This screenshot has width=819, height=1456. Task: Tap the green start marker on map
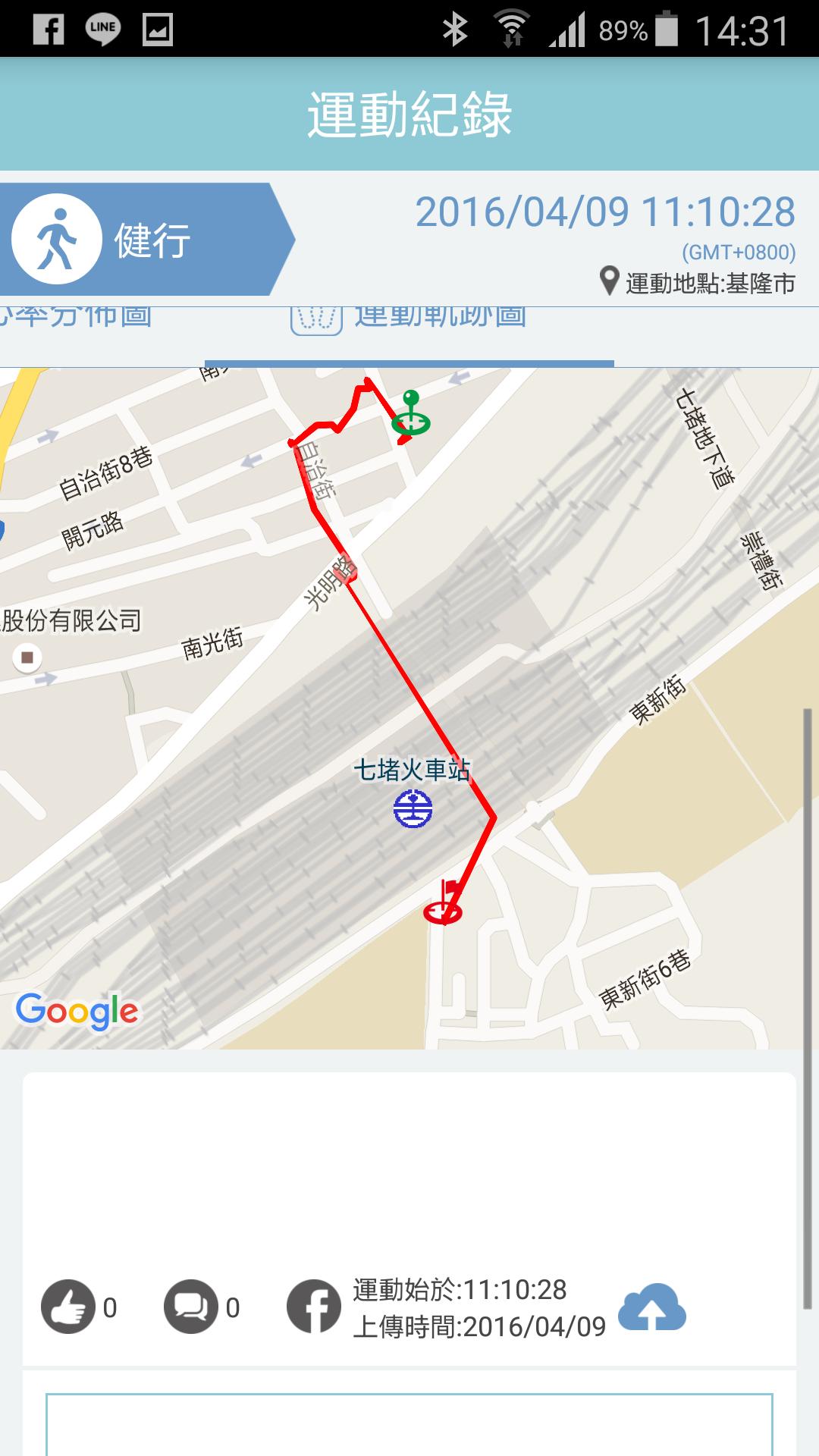point(410,413)
